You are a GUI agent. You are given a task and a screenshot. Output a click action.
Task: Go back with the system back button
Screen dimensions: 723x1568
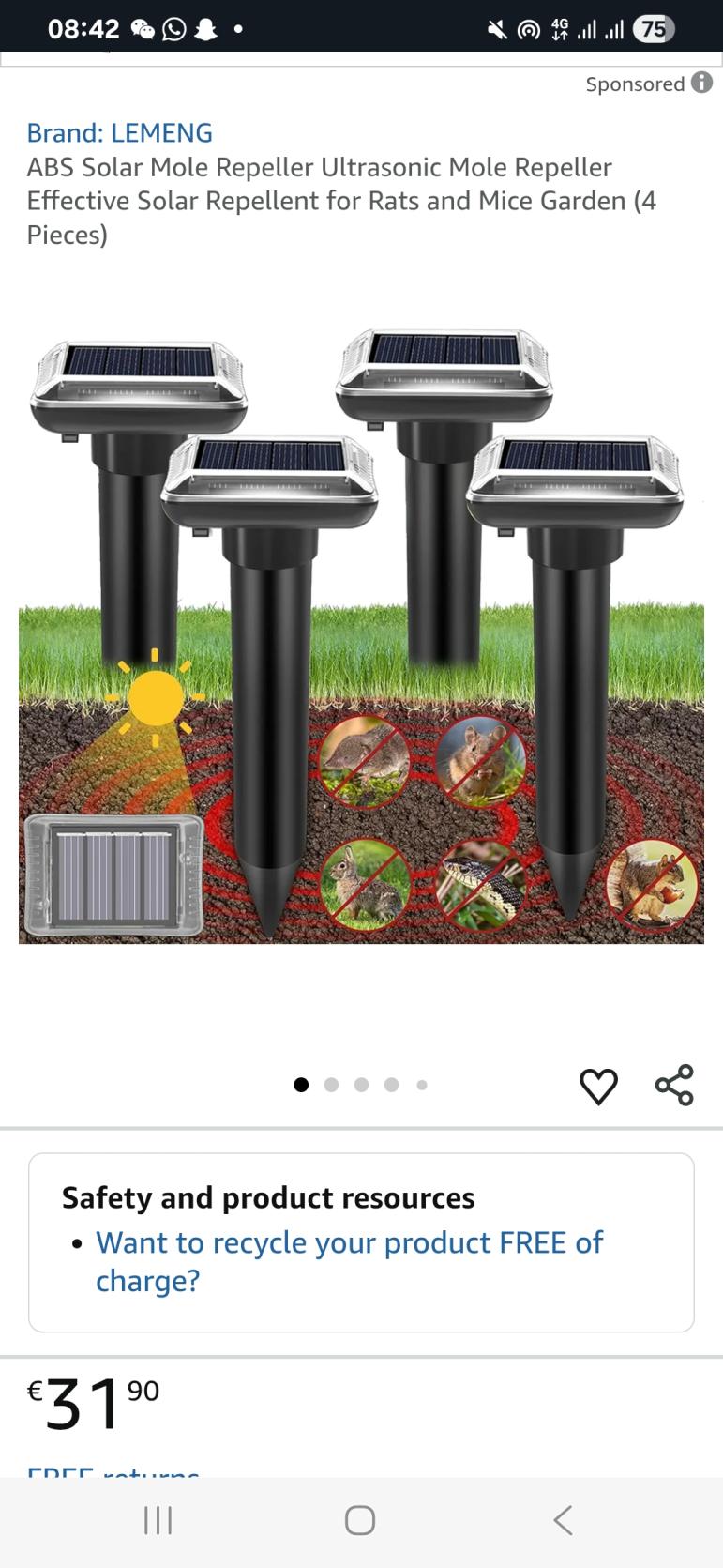click(x=563, y=1520)
